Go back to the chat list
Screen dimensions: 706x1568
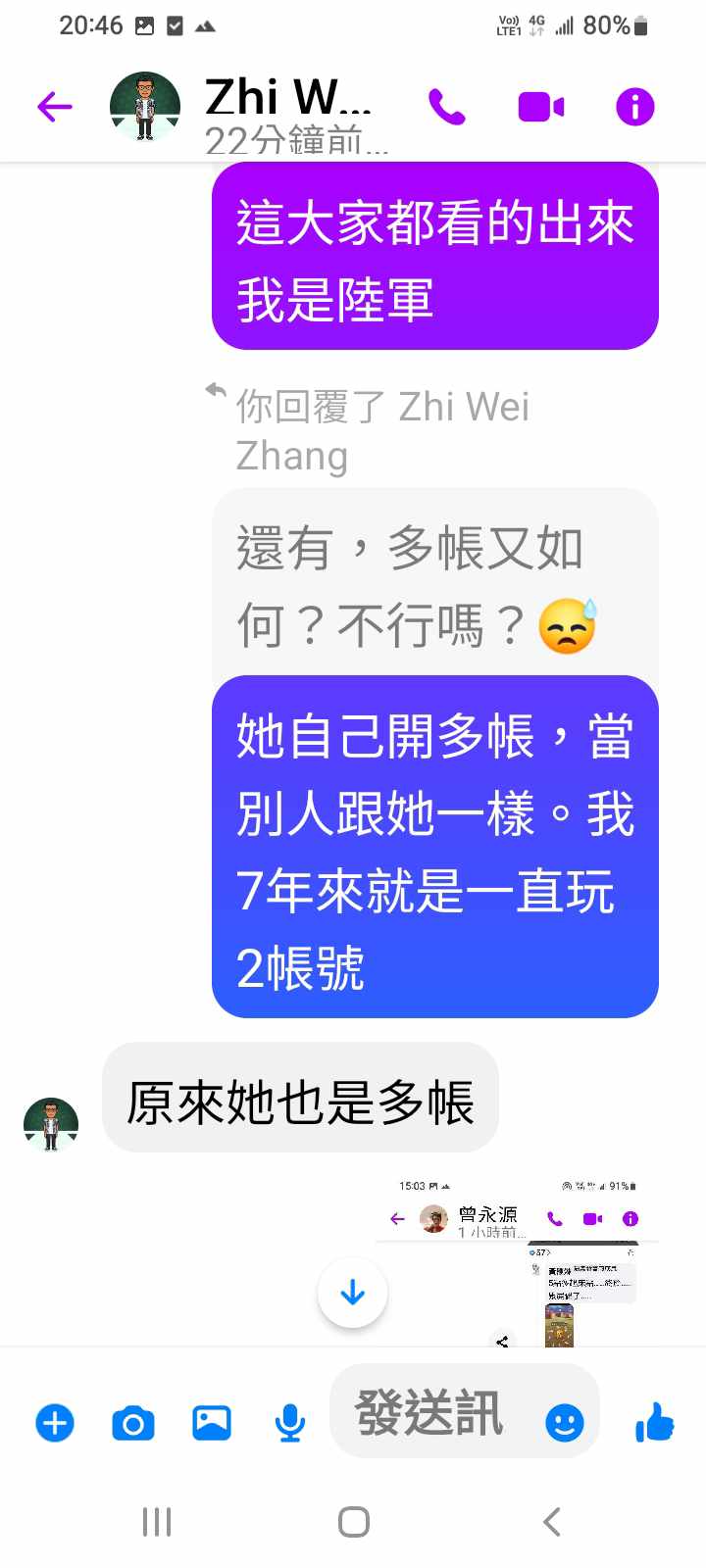click(x=55, y=107)
